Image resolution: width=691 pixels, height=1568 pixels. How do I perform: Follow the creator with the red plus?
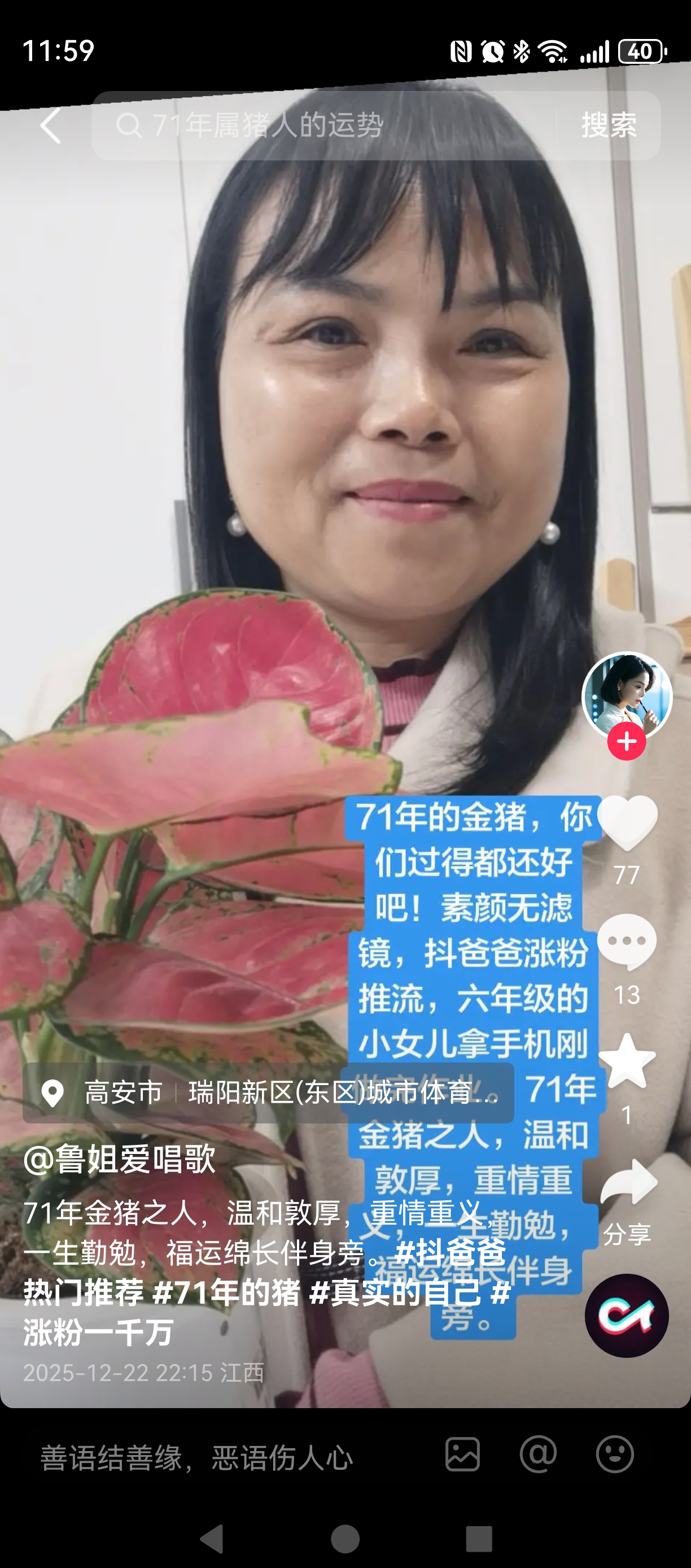point(627,742)
